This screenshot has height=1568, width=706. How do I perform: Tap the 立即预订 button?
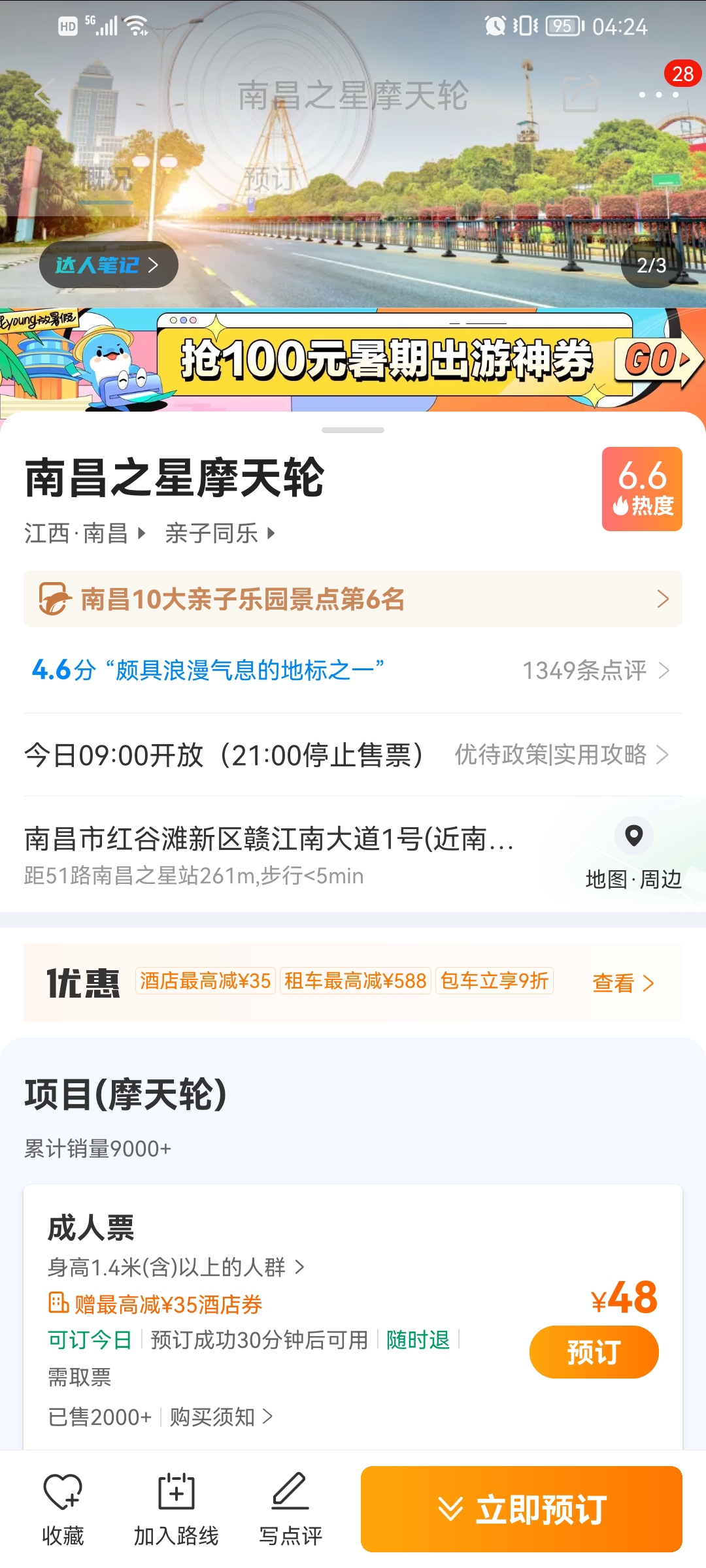[x=522, y=1509]
